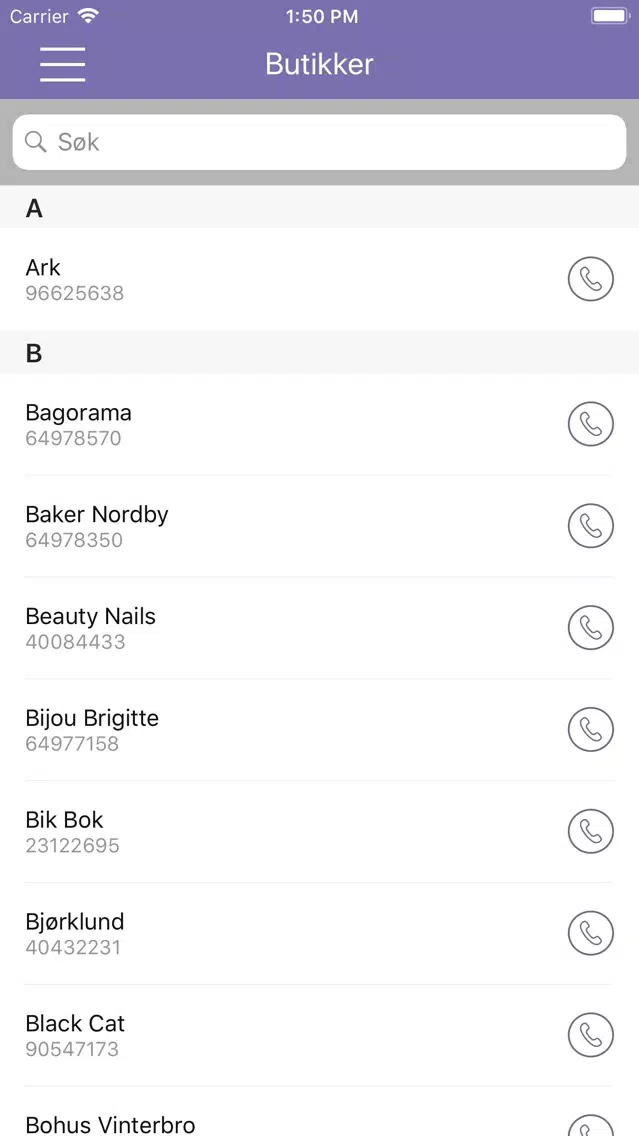This screenshot has height=1136, width=639.
Task: Call Bik Bok using phone icon
Action: [x=590, y=832]
